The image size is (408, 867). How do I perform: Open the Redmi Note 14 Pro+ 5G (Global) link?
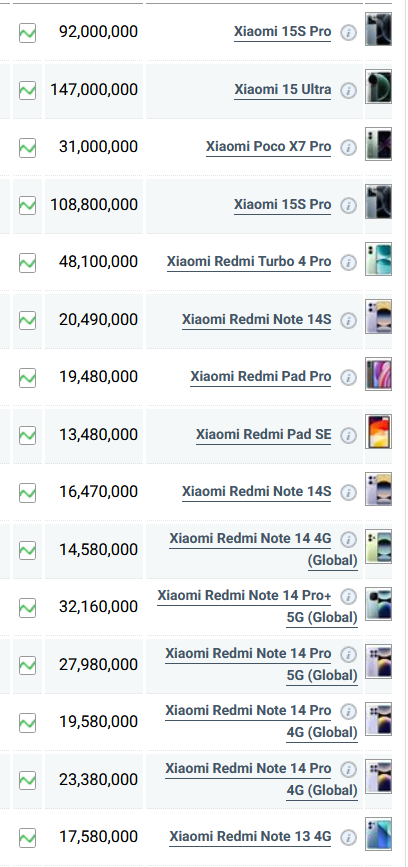coord(257,607)
